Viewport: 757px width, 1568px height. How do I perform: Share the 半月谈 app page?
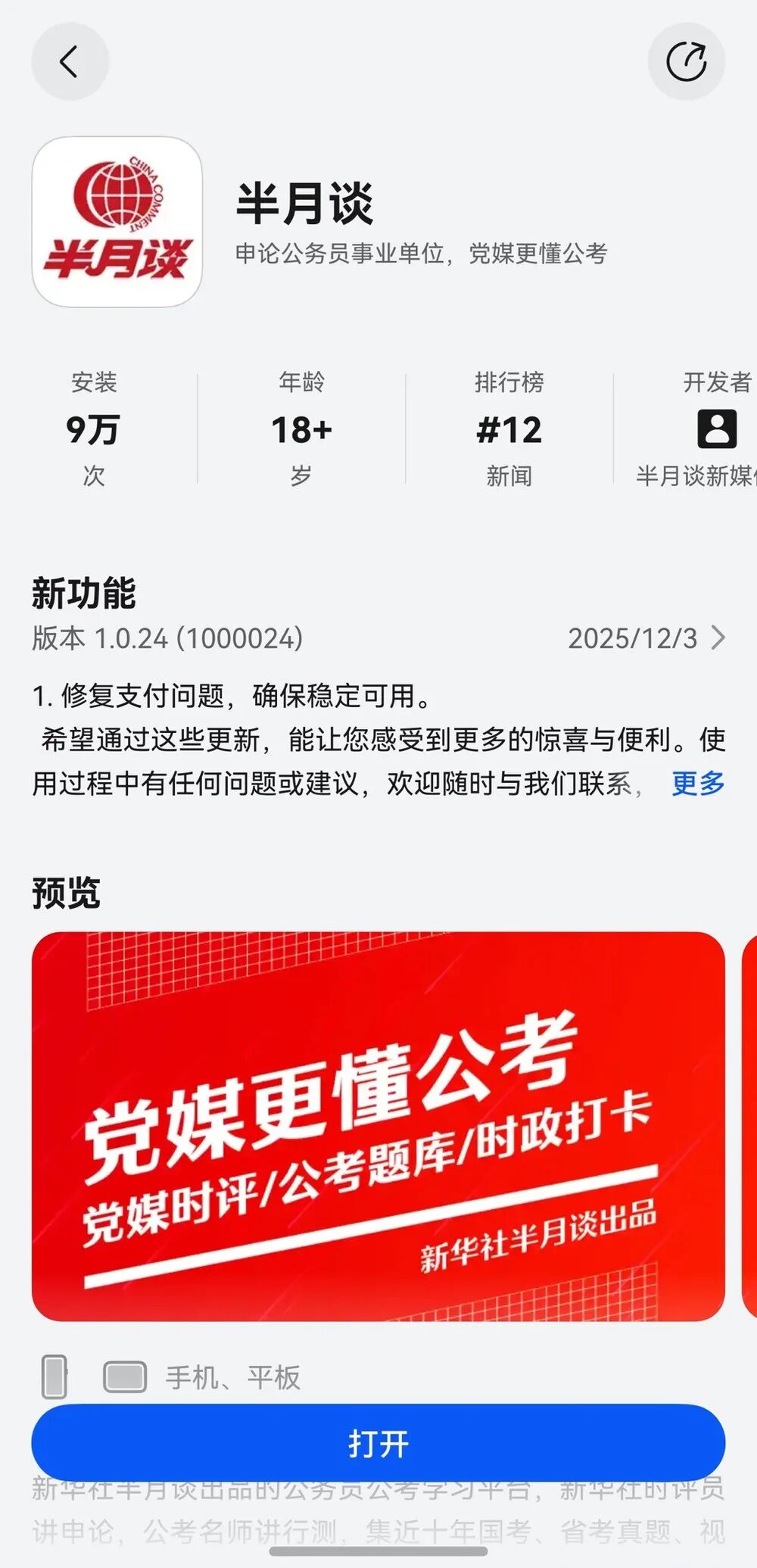(x=686, y=61)
